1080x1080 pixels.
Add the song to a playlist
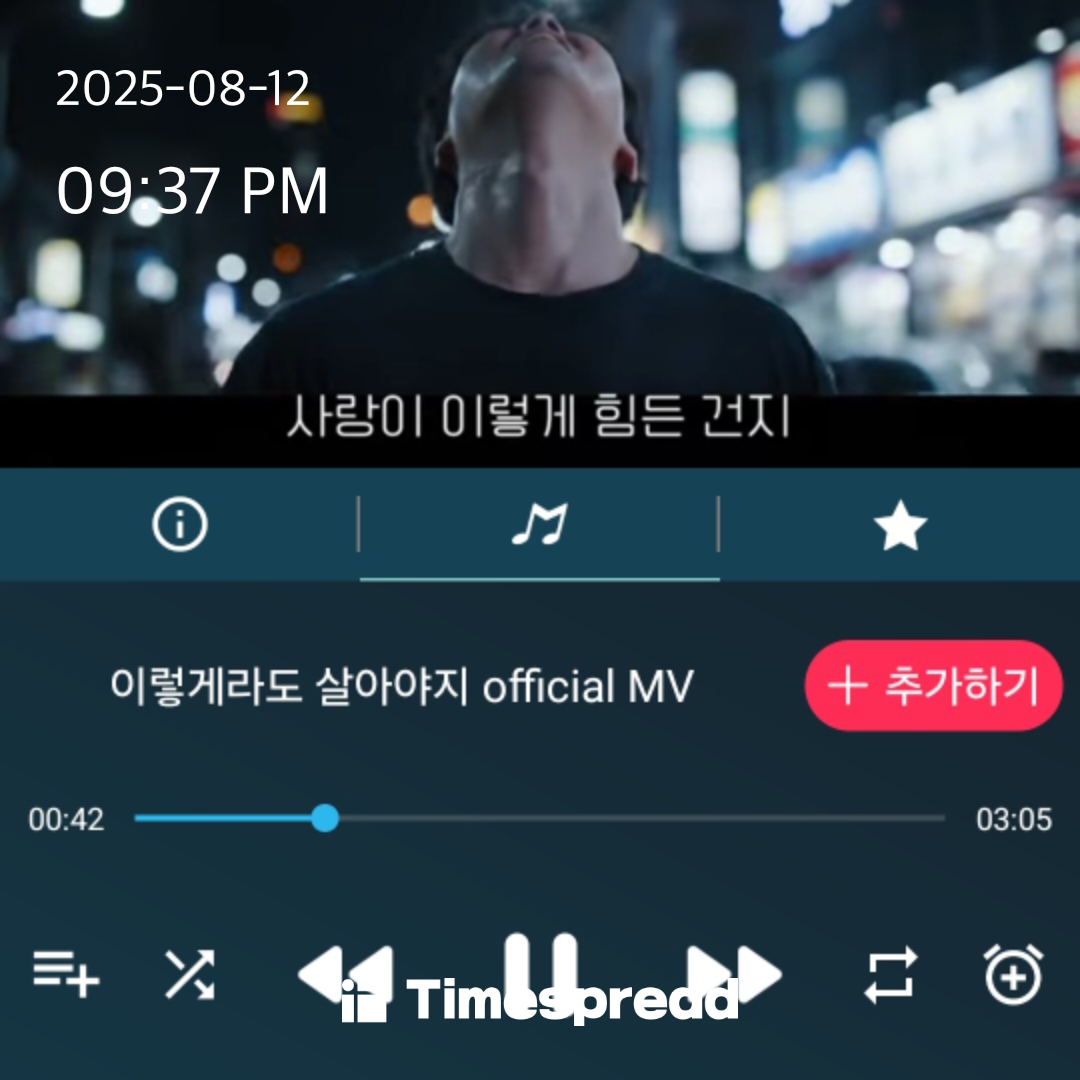pyautogui.click(x=66, y=972)
